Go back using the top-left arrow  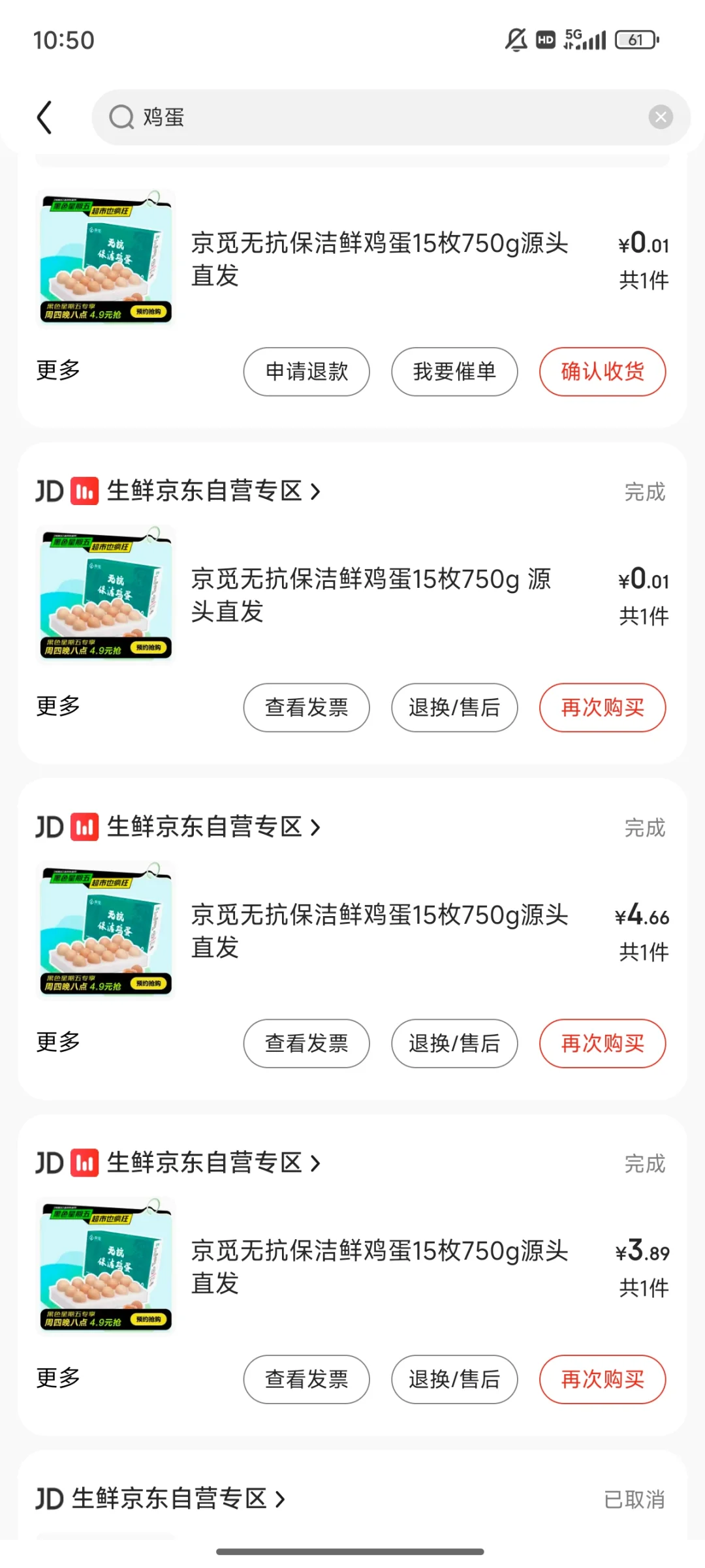(x=44, y=117)
